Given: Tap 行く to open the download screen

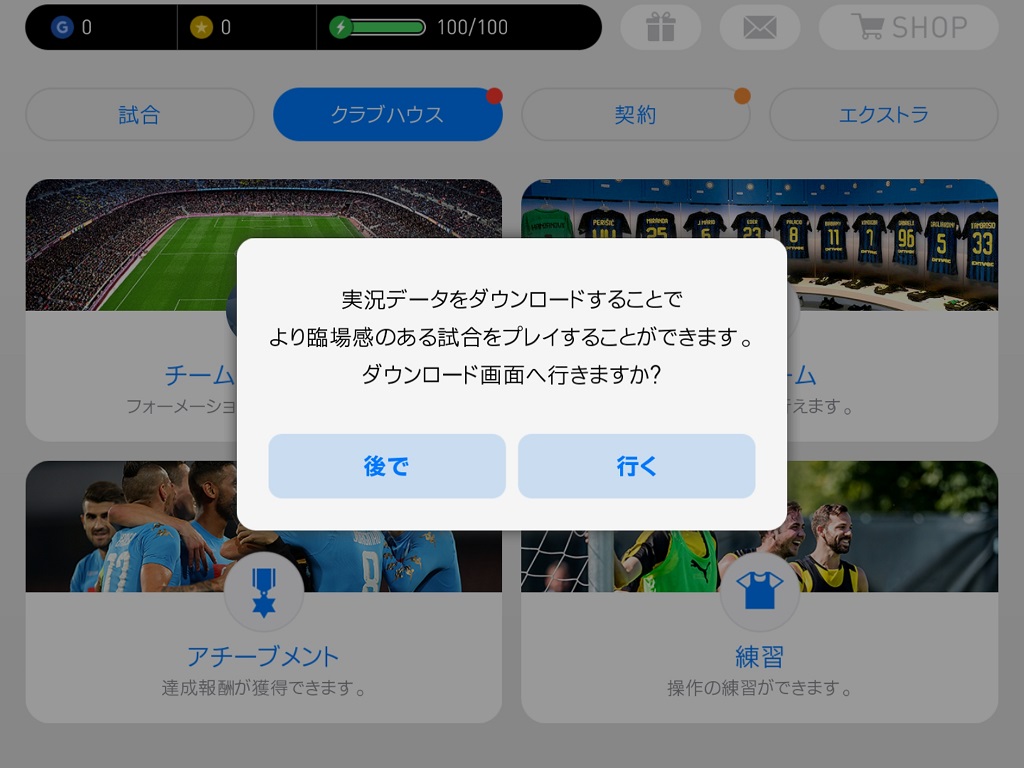Looking at the screenshot, I should [x=636, y=466].
